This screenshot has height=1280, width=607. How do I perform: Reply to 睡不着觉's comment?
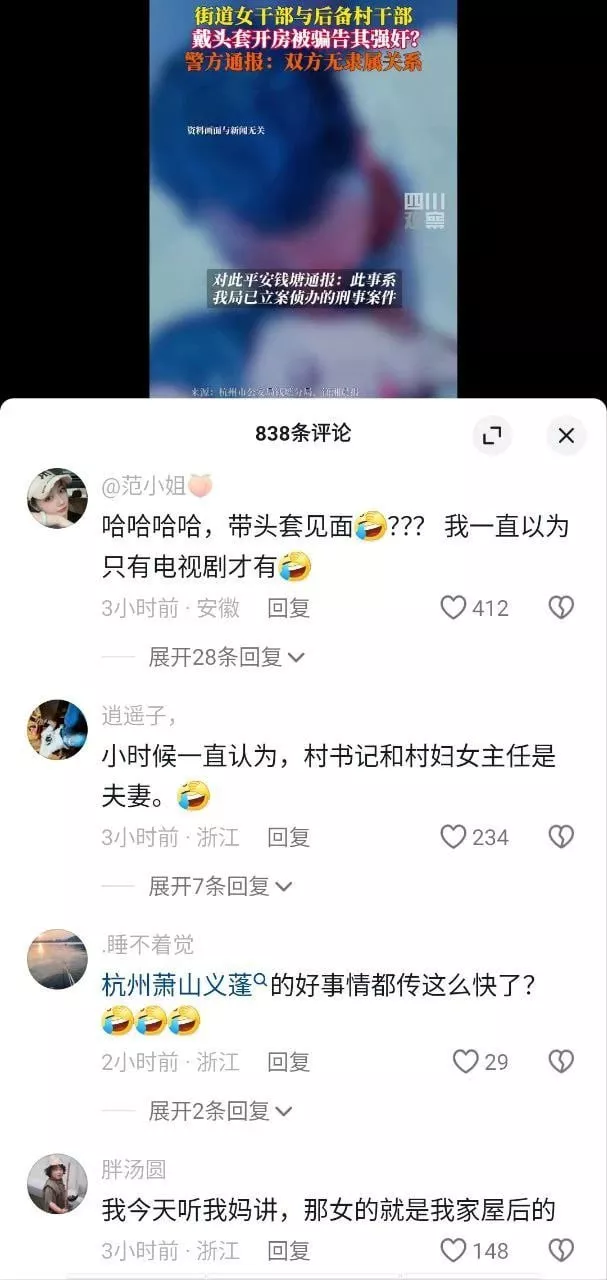288,1062
